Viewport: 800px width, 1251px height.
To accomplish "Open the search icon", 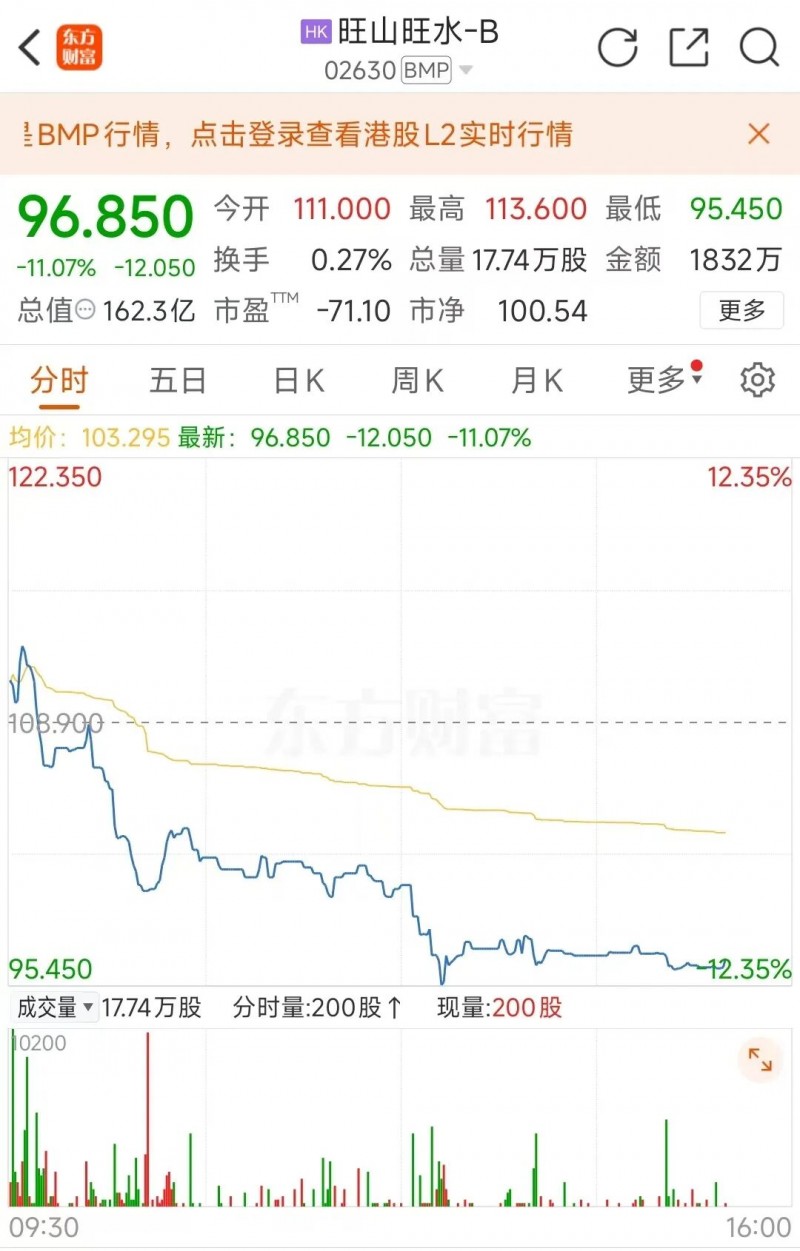I will coord(759,47).
